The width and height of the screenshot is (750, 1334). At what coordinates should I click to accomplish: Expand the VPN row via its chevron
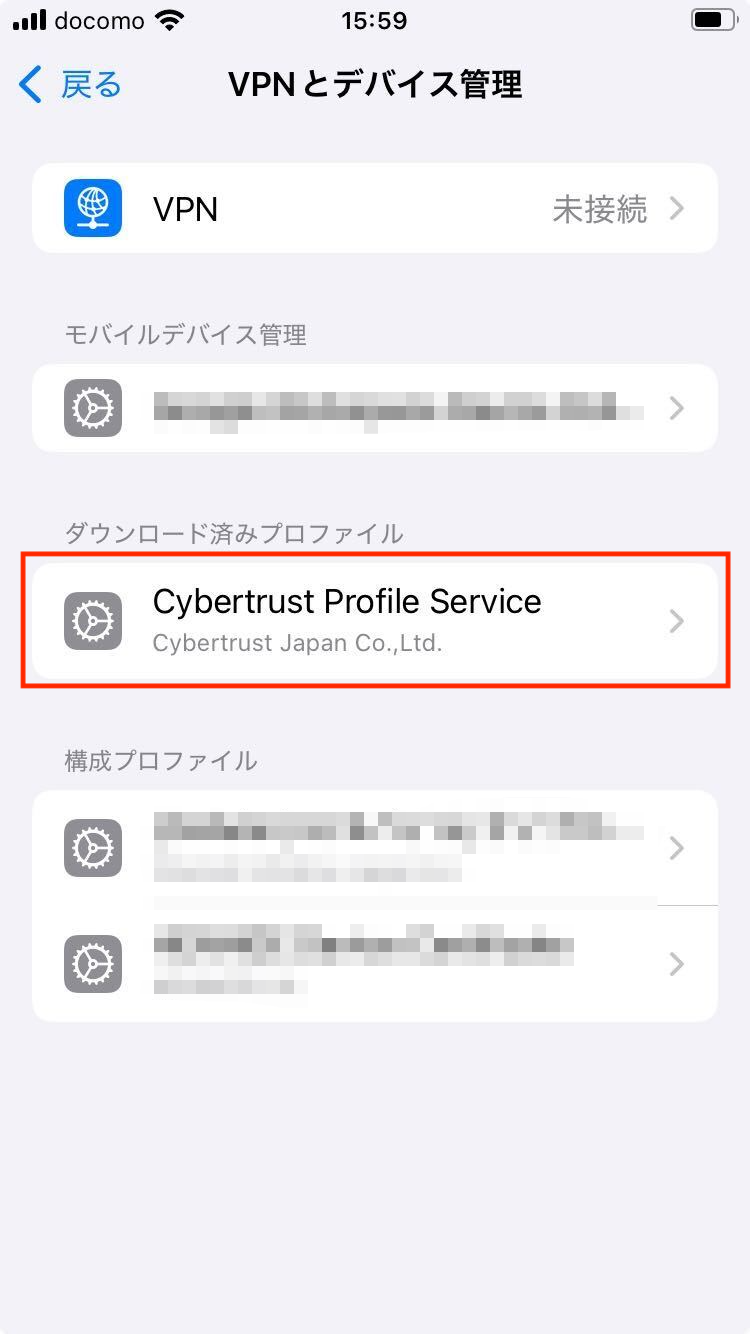click(x=677, y=208)
